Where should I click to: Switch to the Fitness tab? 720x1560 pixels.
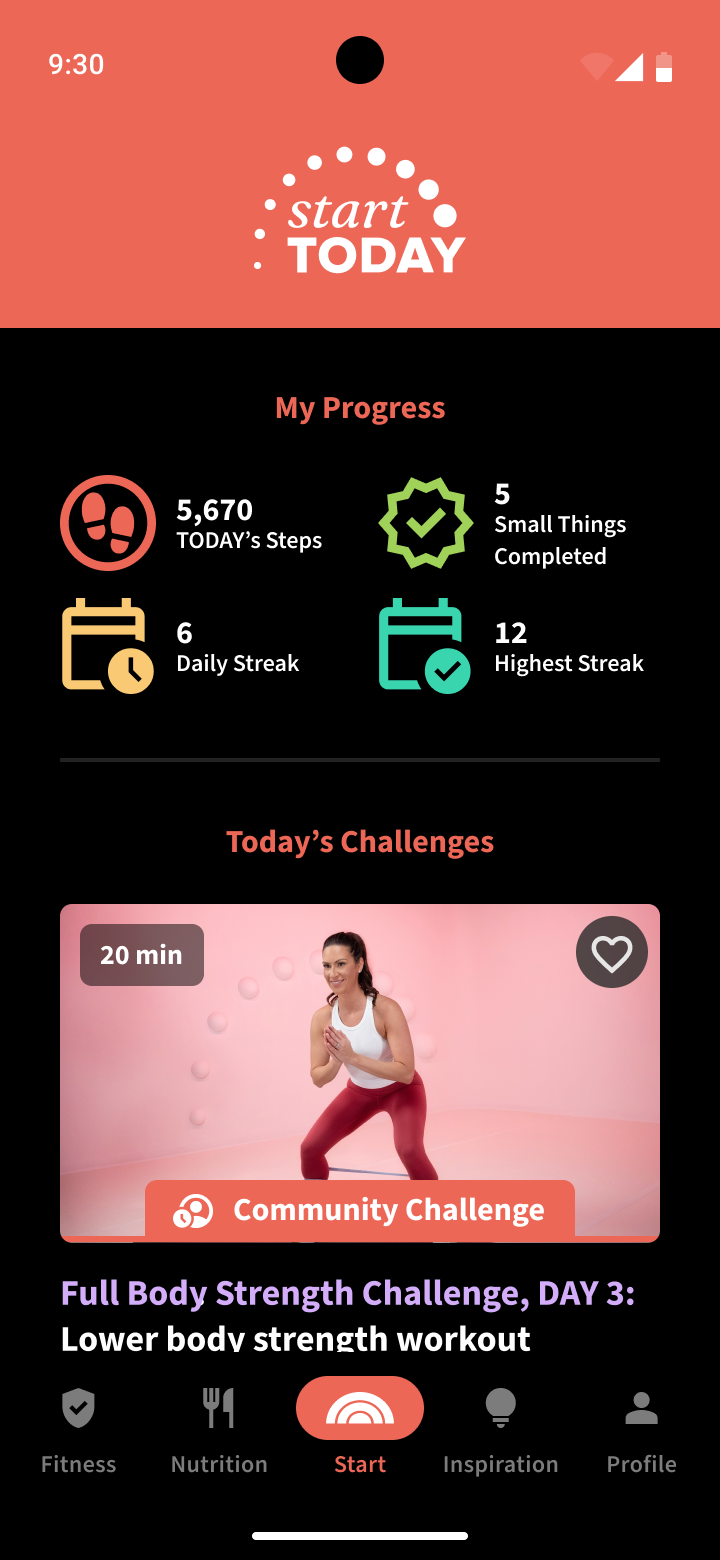[x=79, y=1428]
